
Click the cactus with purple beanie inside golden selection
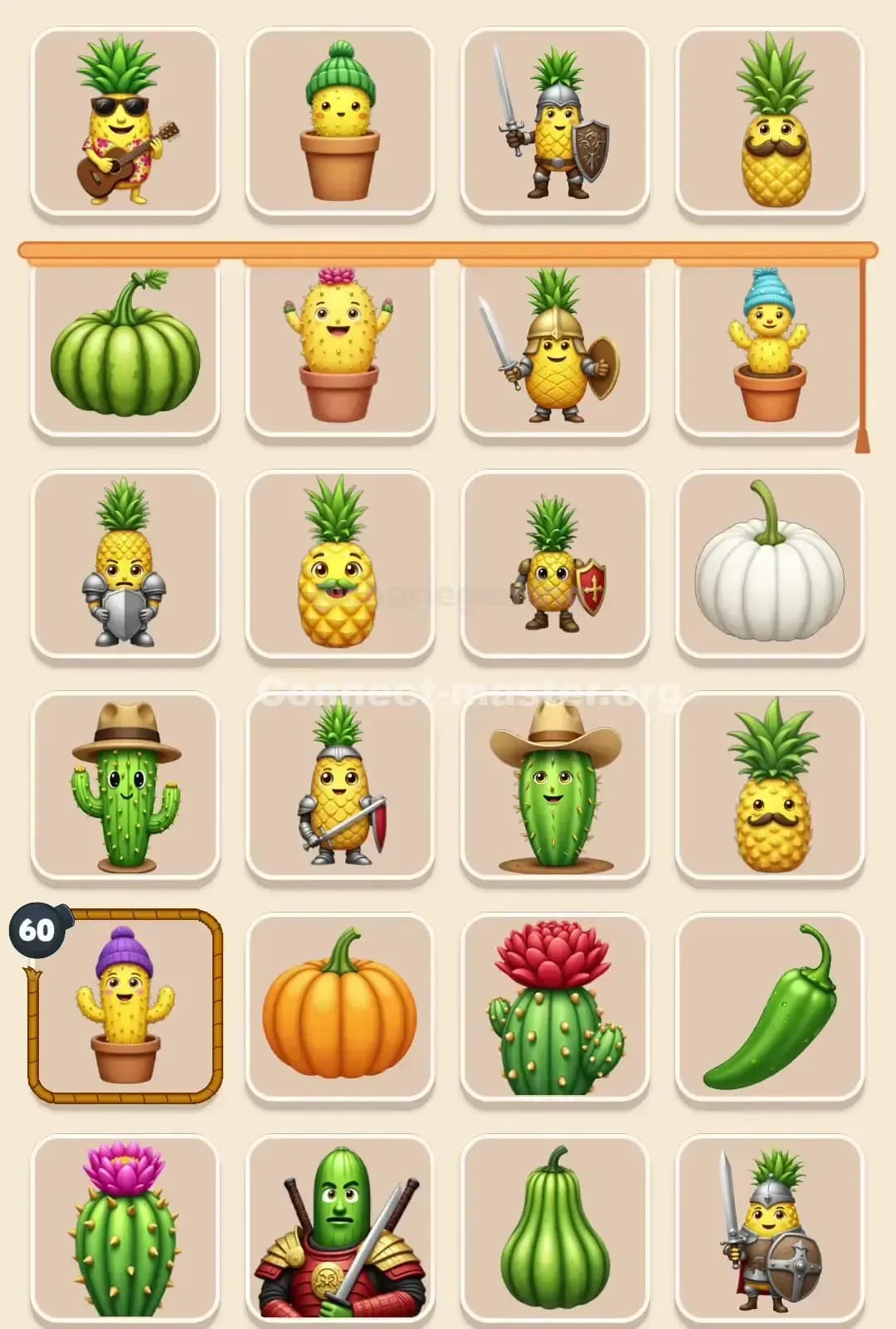point(123,1008)
